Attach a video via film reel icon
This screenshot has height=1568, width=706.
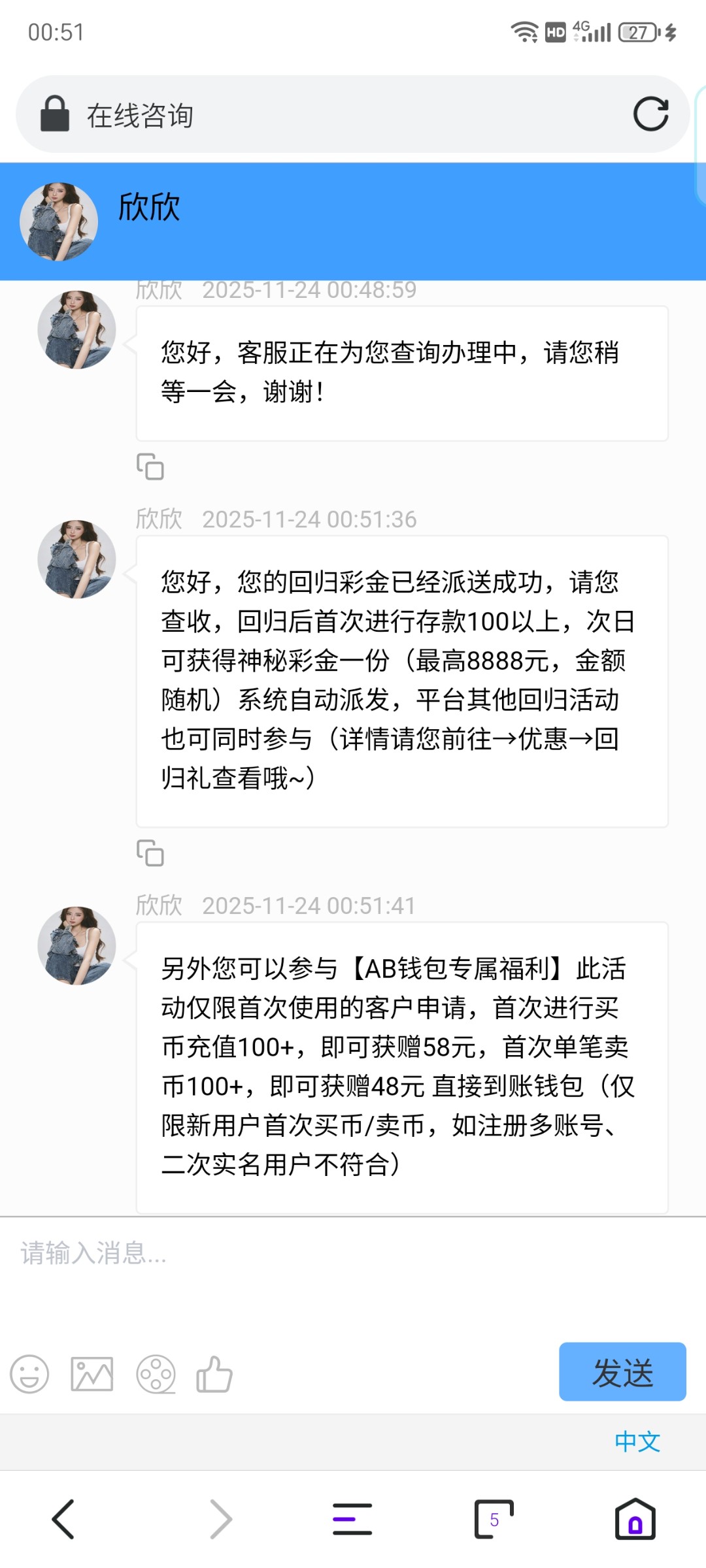pyautogui.click(x=156, y=1373)
